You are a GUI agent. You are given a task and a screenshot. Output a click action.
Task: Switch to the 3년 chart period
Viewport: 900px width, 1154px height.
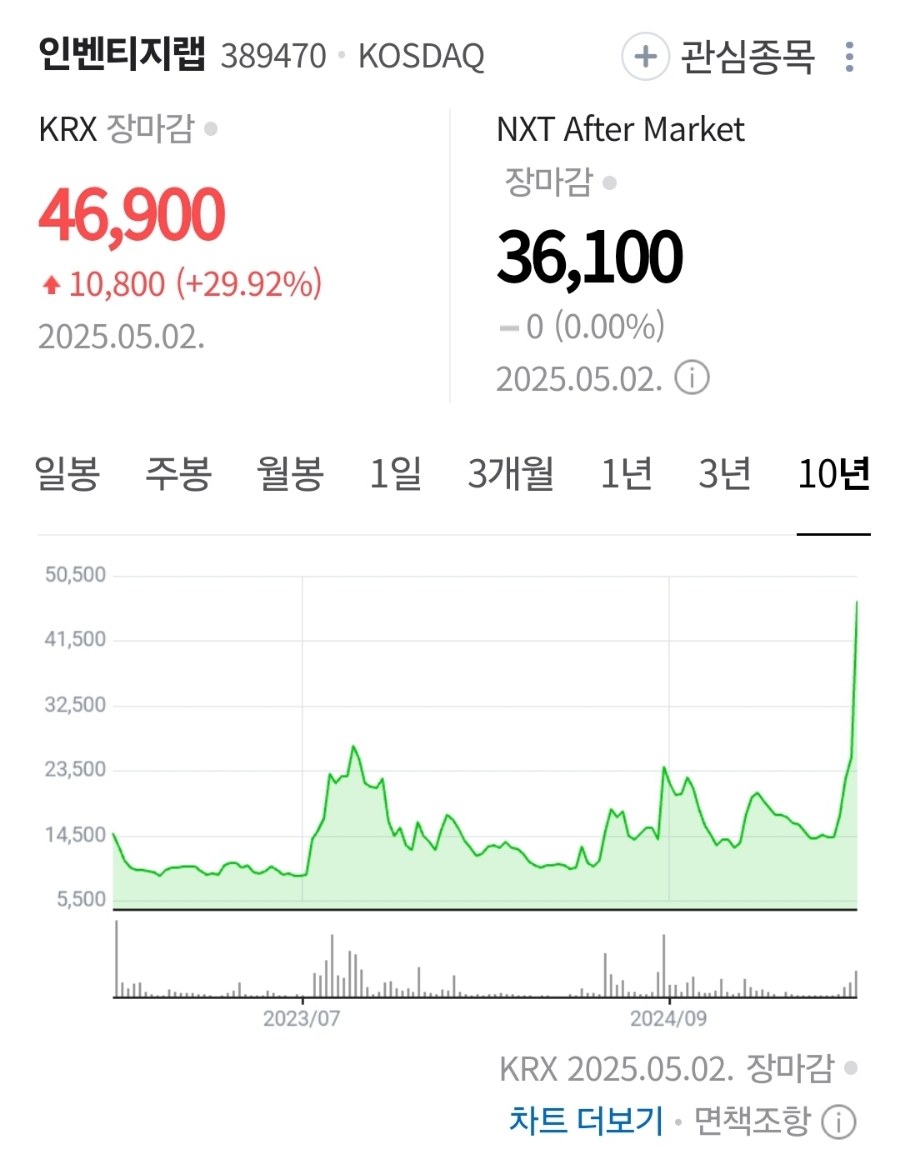(x=725, y=473)
